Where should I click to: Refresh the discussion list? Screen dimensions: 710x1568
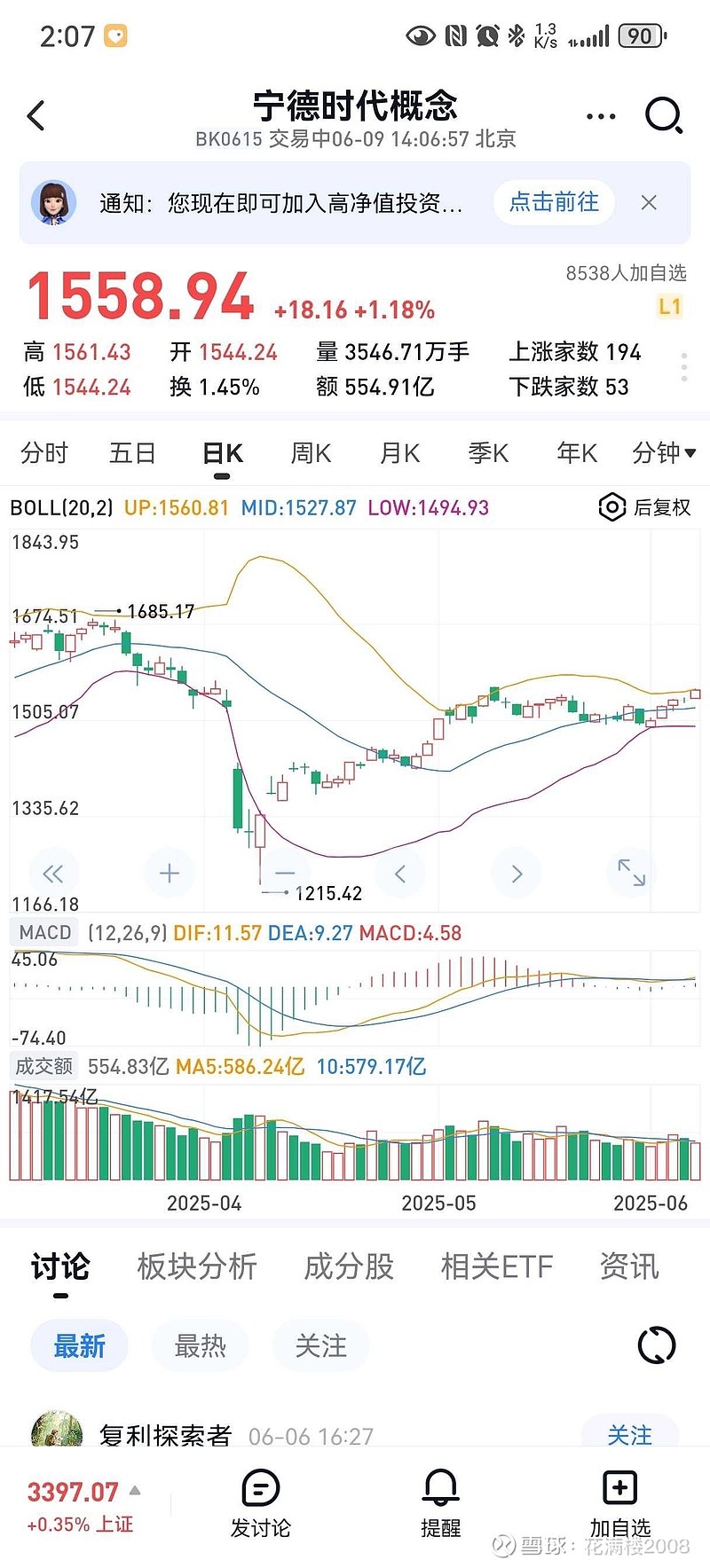pyautogui.click(x=657, y=1346)
